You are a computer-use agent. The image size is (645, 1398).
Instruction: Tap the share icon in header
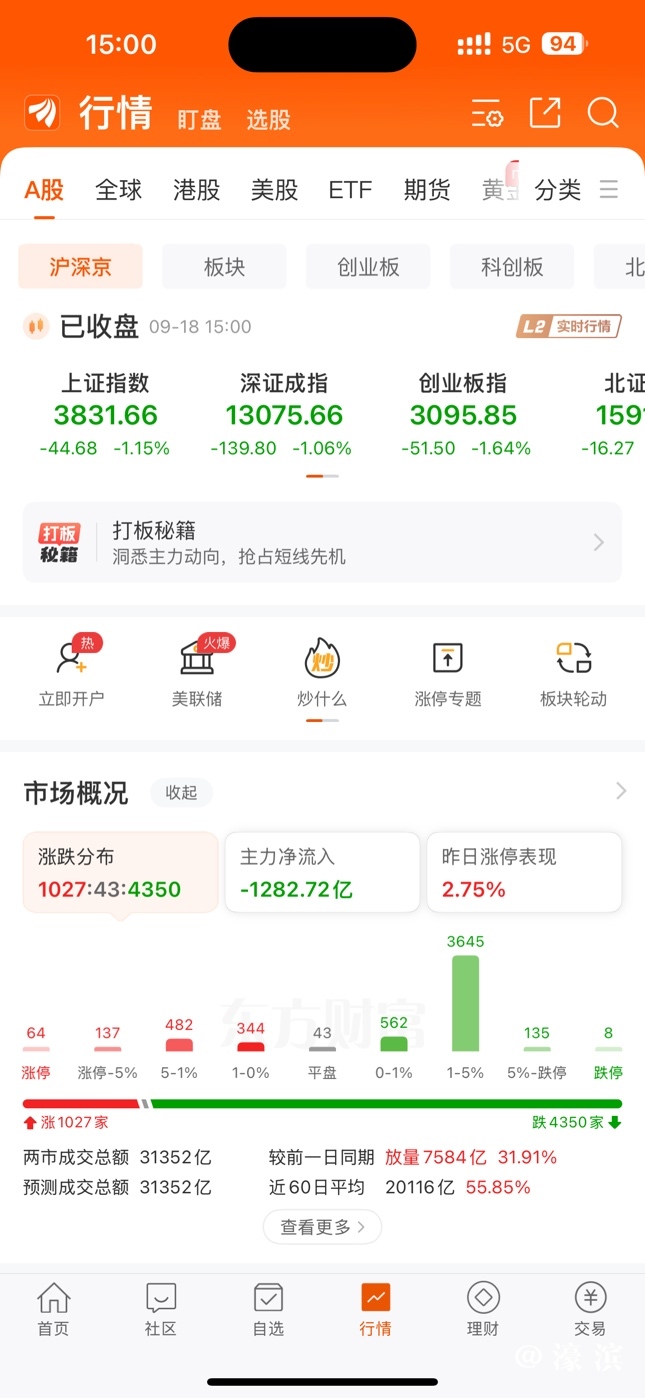[x=545, y=113]
